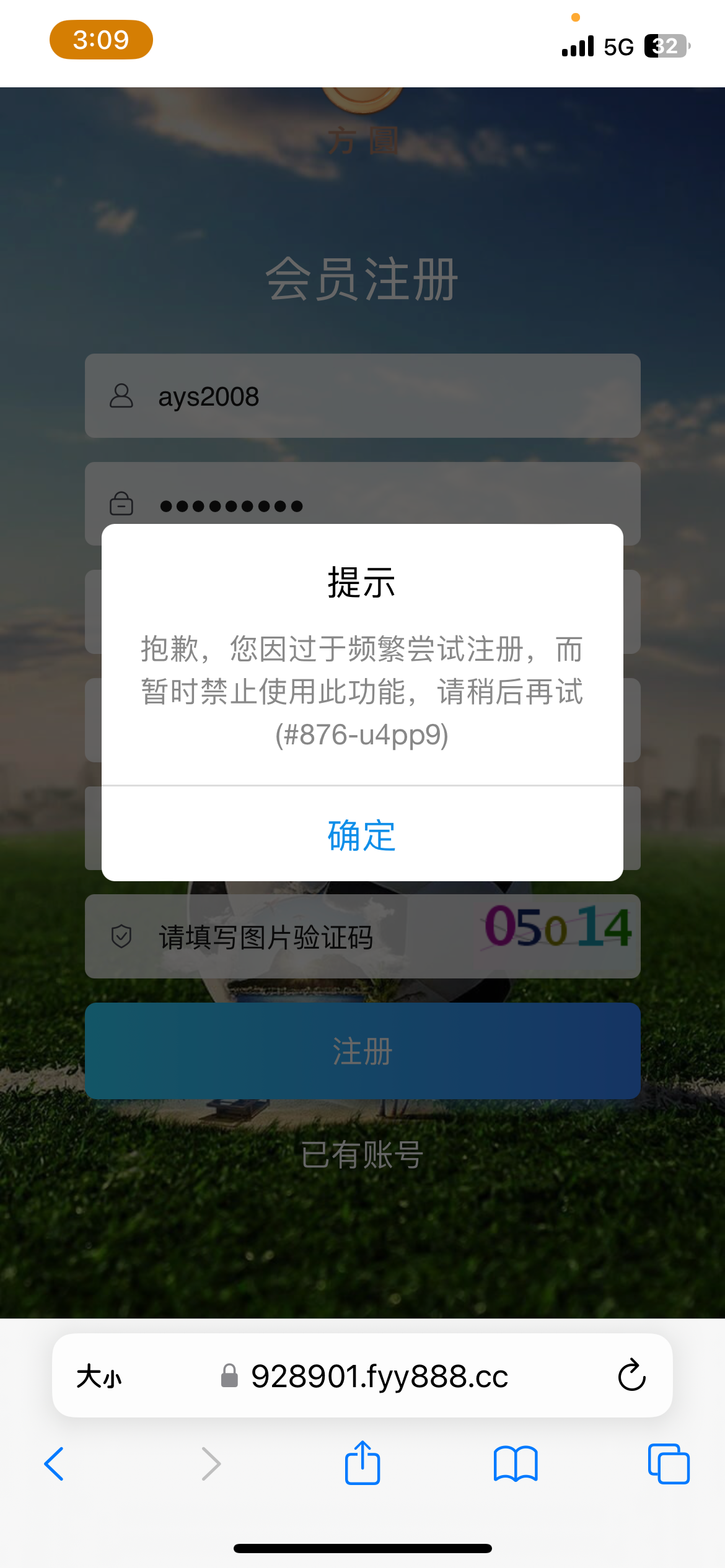Tap the 928901.fyy888.cc address bar
This screenshot has height=1568, width=725.
(378, 1376)
